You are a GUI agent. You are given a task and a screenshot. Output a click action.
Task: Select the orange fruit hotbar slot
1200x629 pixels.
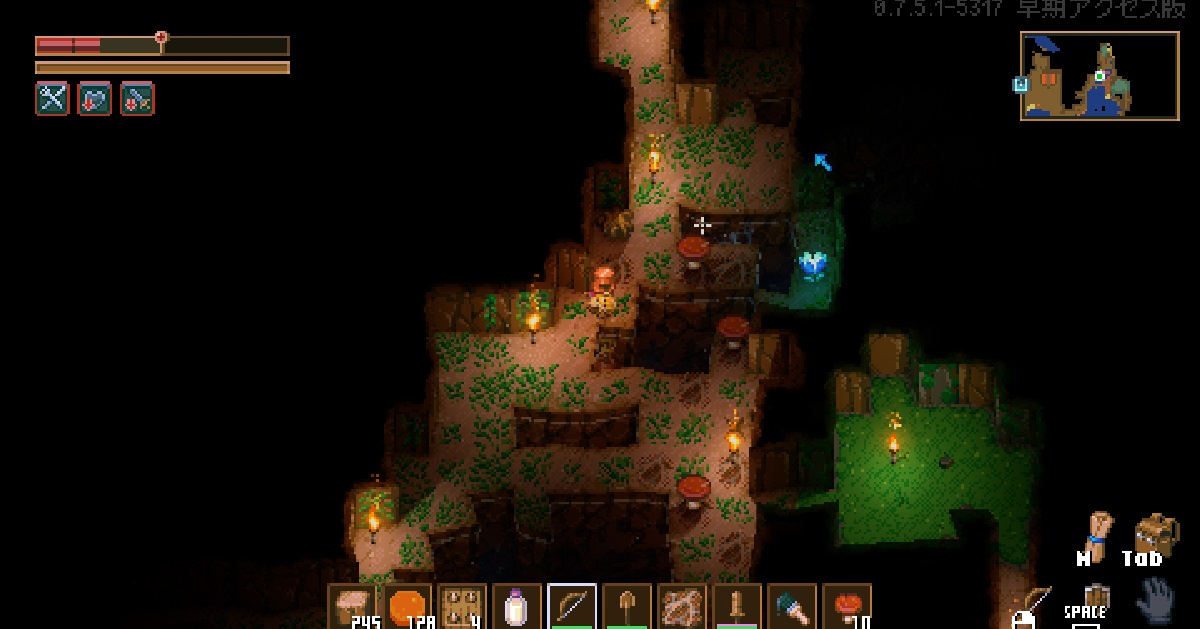(x=407, y=606)
